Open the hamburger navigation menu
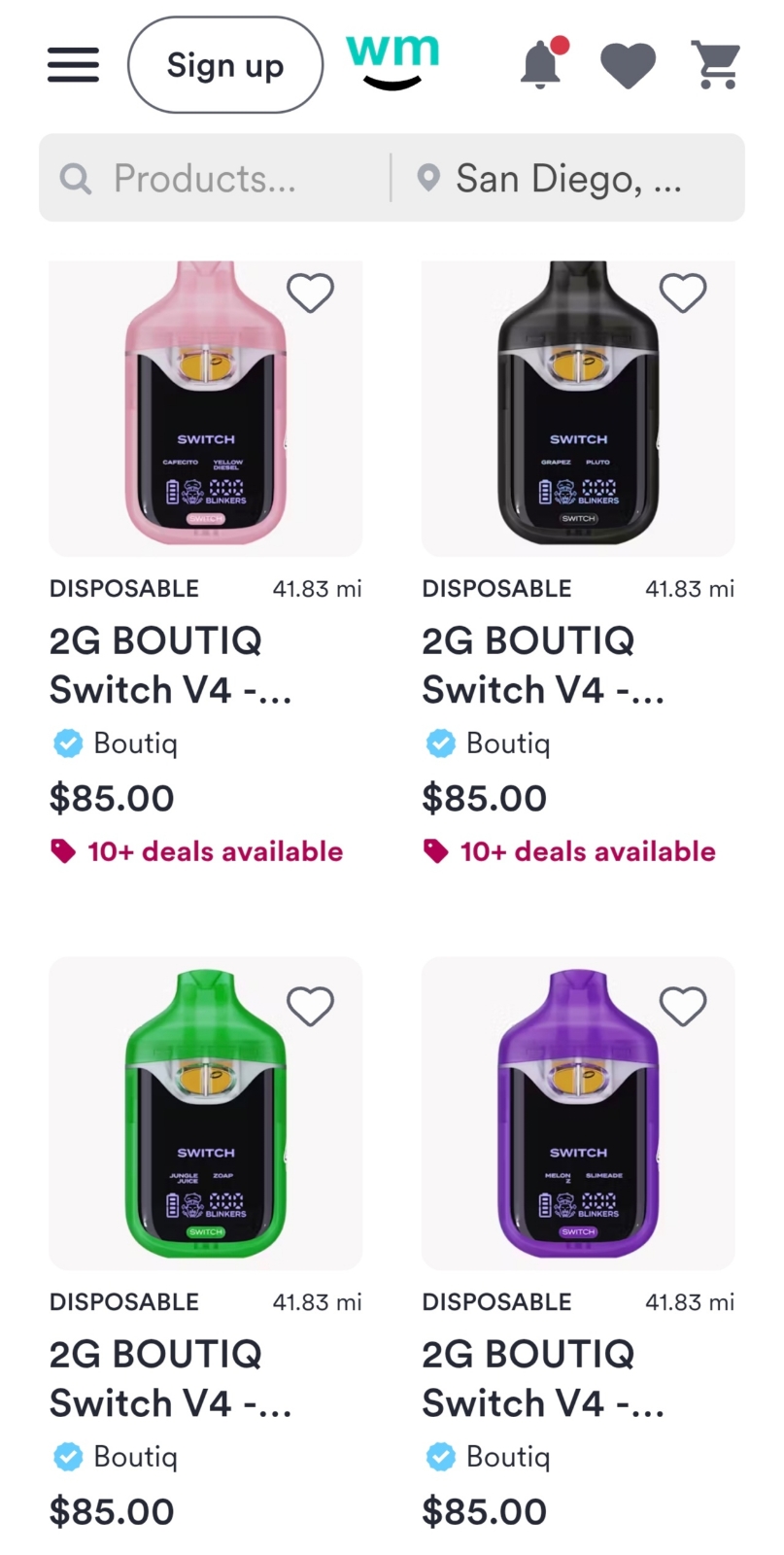Screen dimensions: 784x1555 [73, 64]
